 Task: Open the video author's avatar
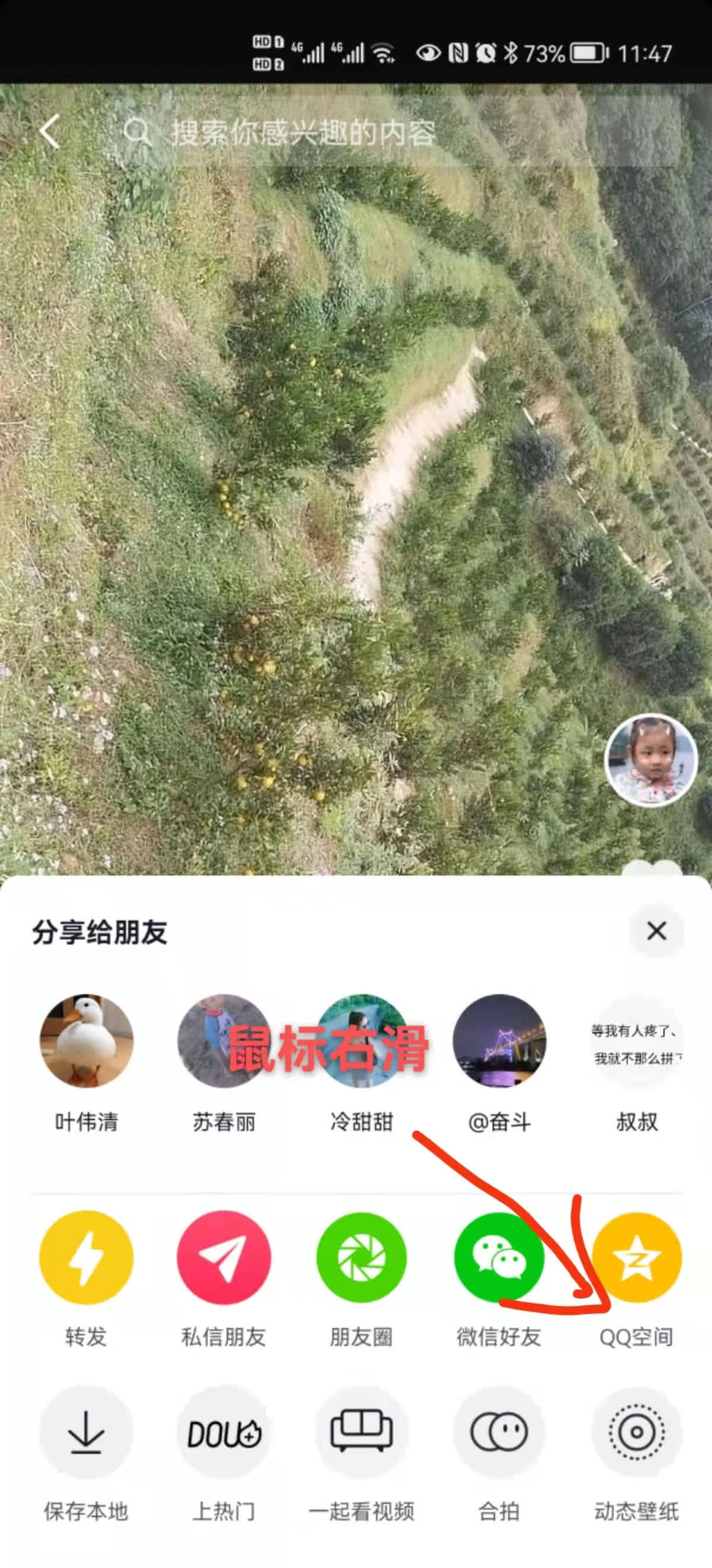pos(650,759)
